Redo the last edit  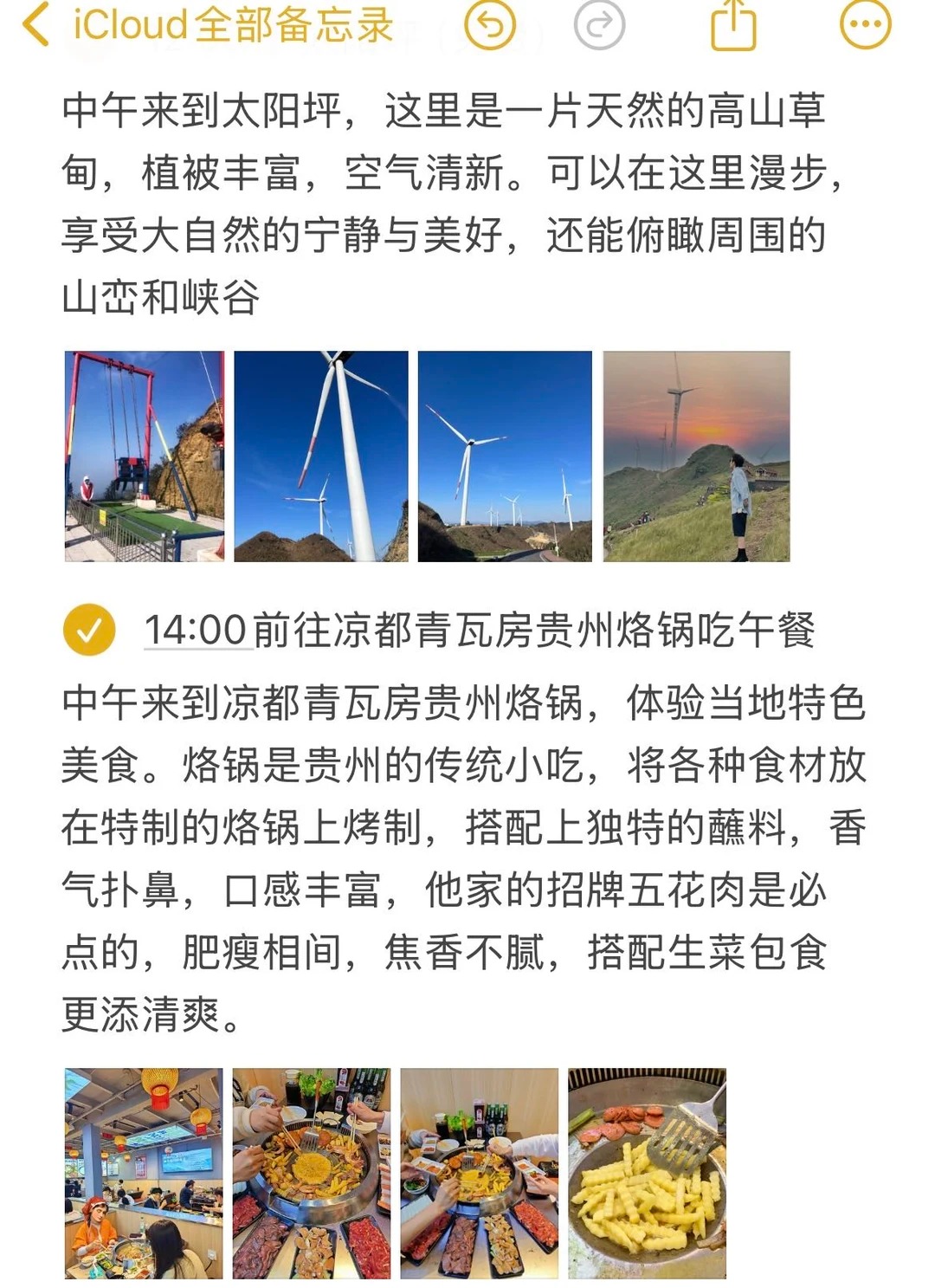(x=599, y=24)
